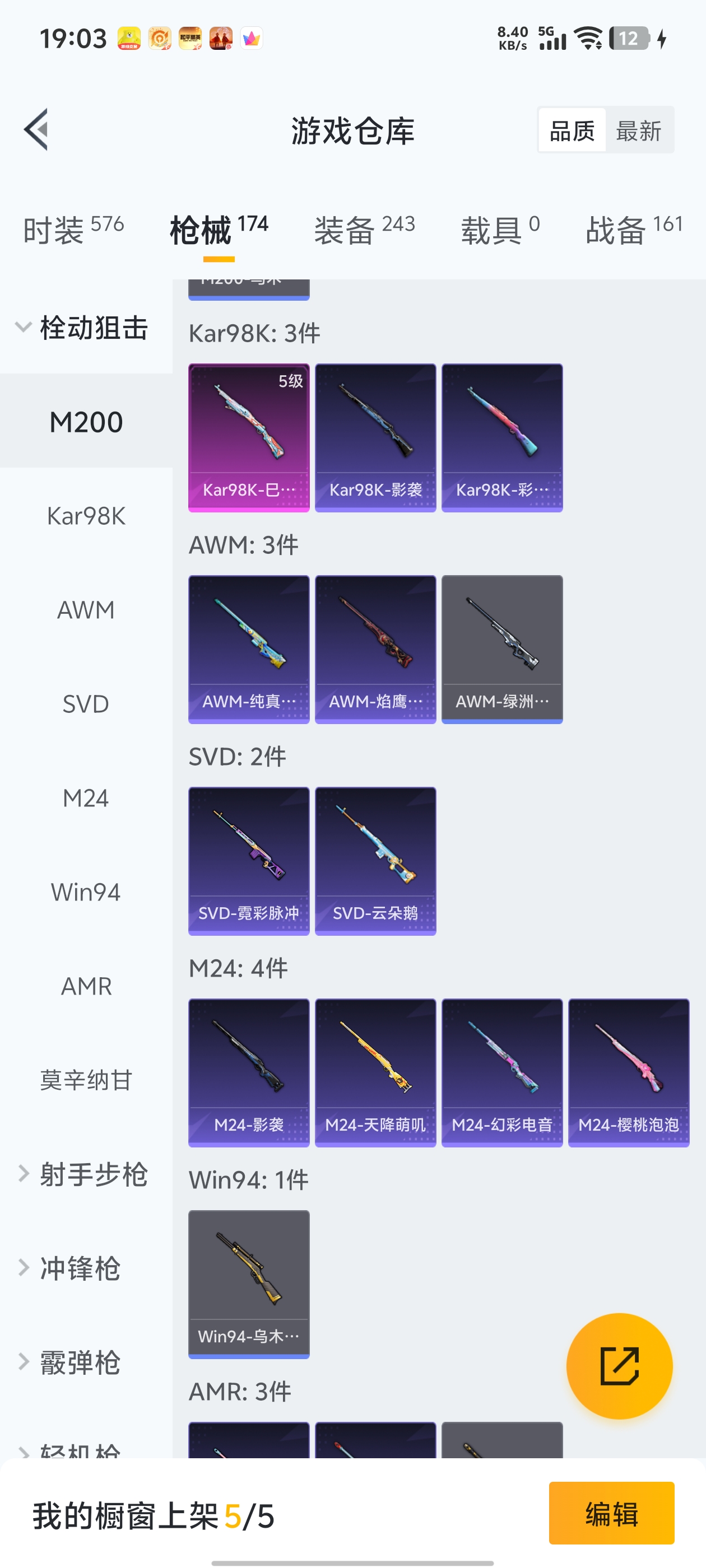
Task: Select AWM in the sidebar
Action: click(86, 610)
